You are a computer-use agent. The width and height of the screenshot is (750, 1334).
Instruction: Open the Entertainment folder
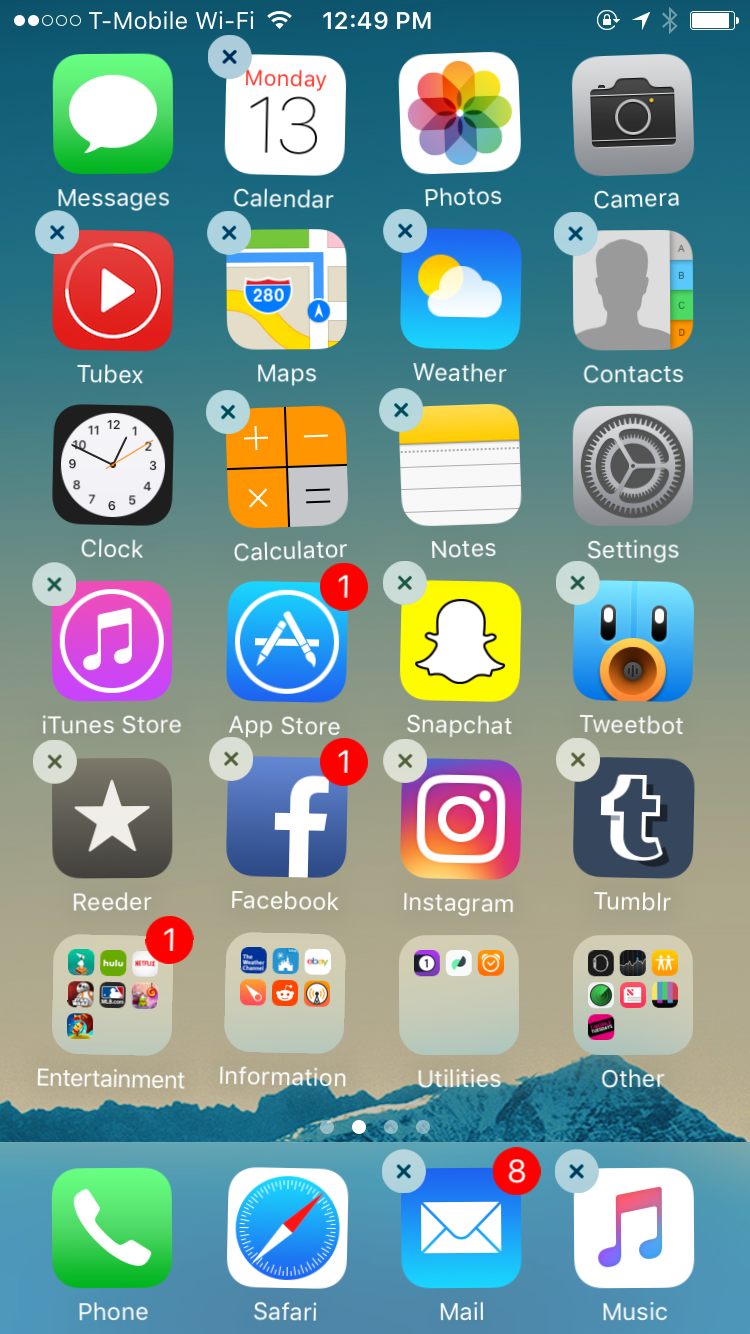pyautogui.click(x=112, y=995)
